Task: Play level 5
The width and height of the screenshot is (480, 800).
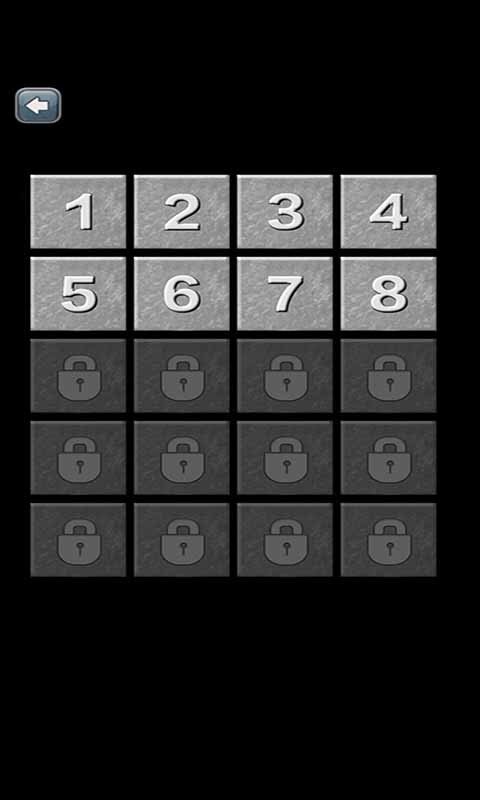Action: click(78, 294)
